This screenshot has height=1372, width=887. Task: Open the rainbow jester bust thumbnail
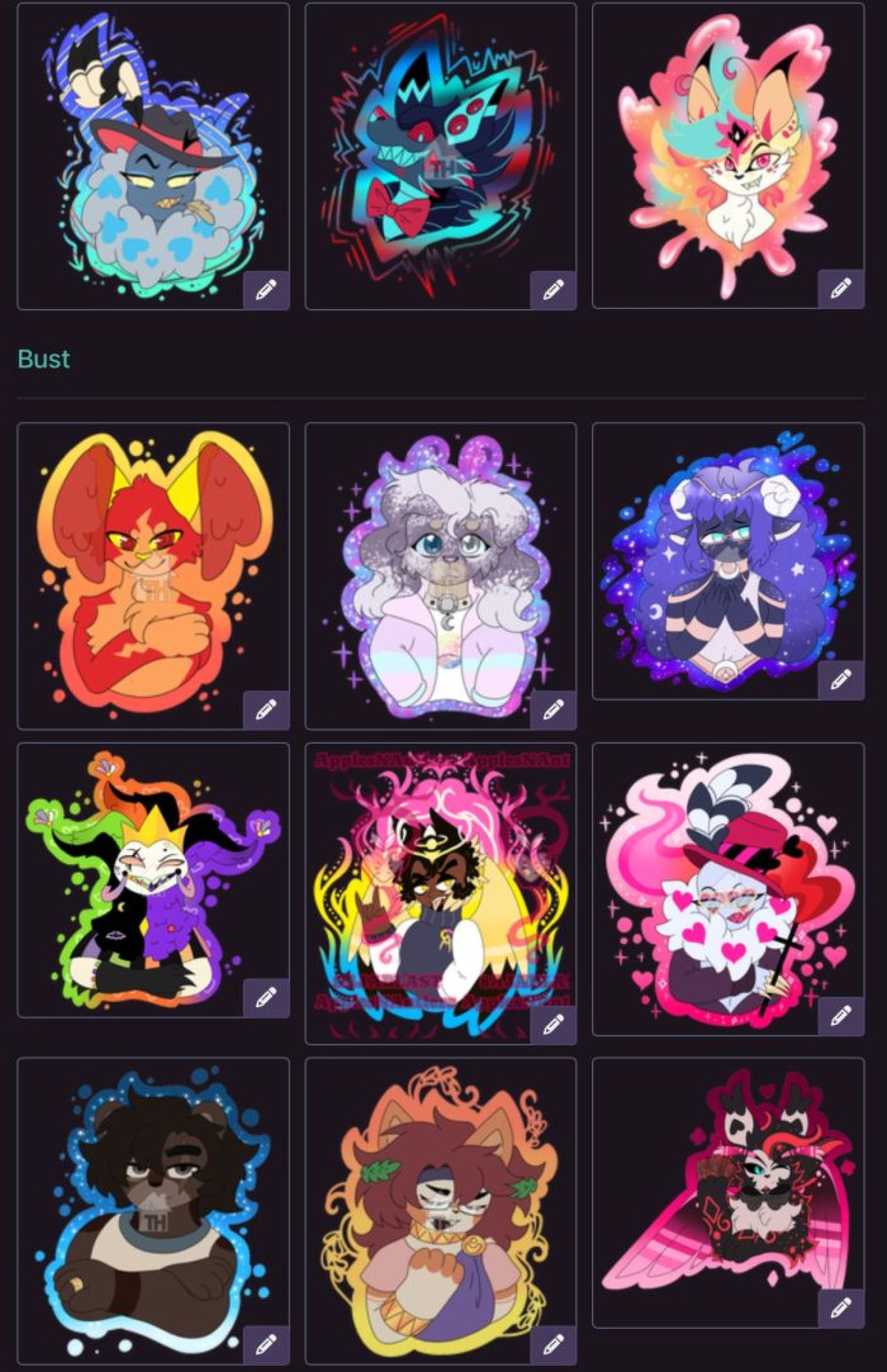point(152,880)
